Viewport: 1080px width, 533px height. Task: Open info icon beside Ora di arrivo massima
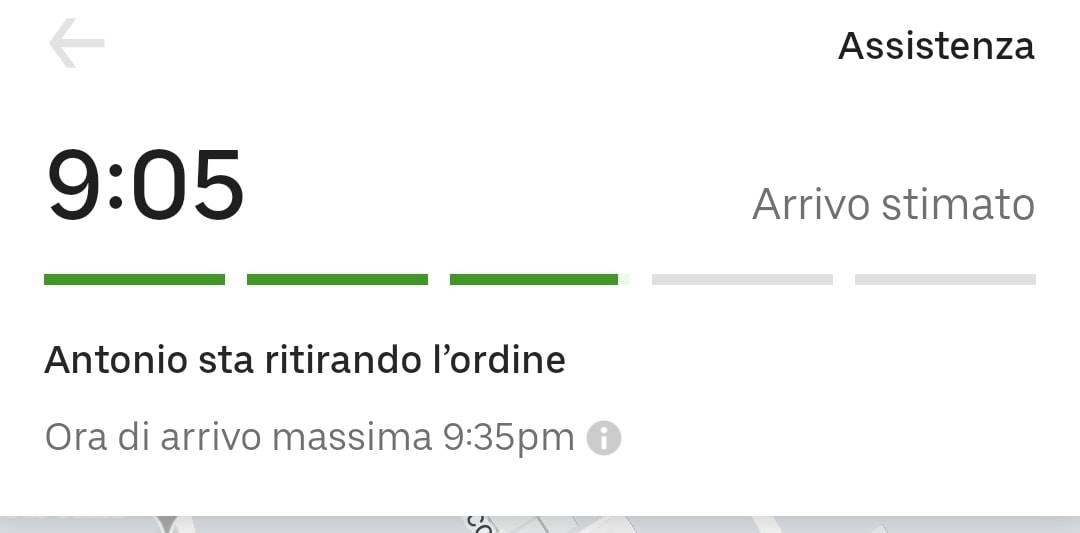click(604, 438)
